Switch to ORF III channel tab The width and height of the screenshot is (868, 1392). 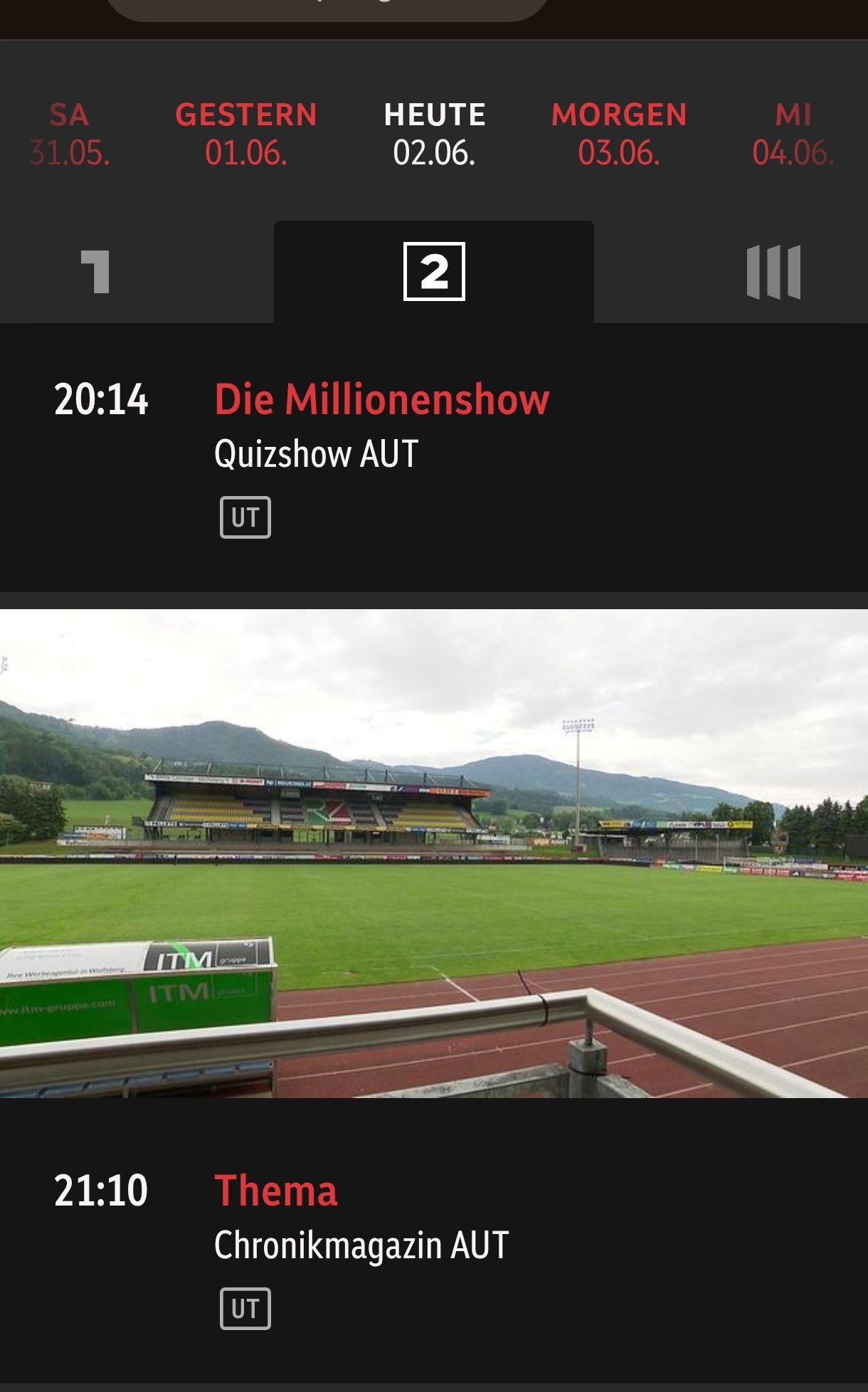(773, 272)
